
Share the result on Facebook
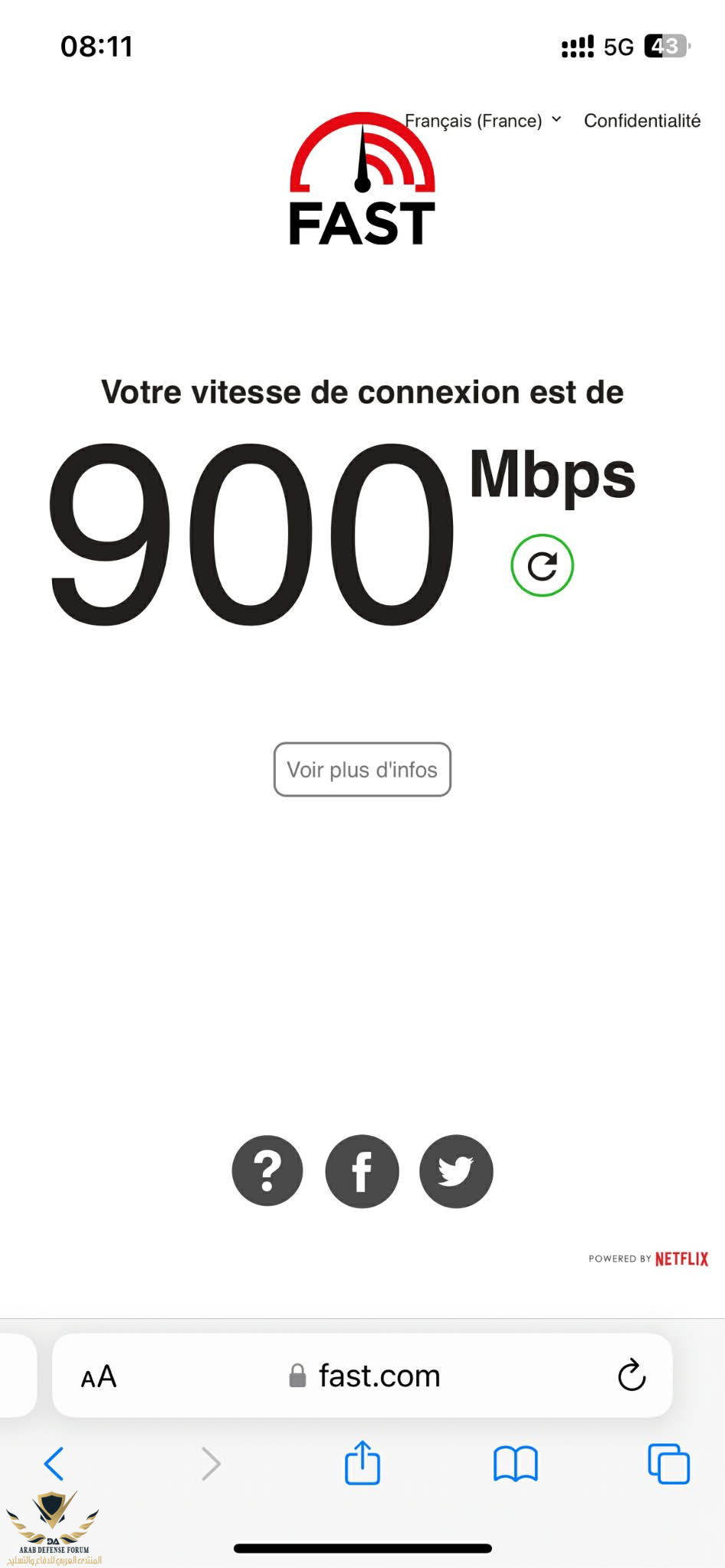tap(362, 1171)
